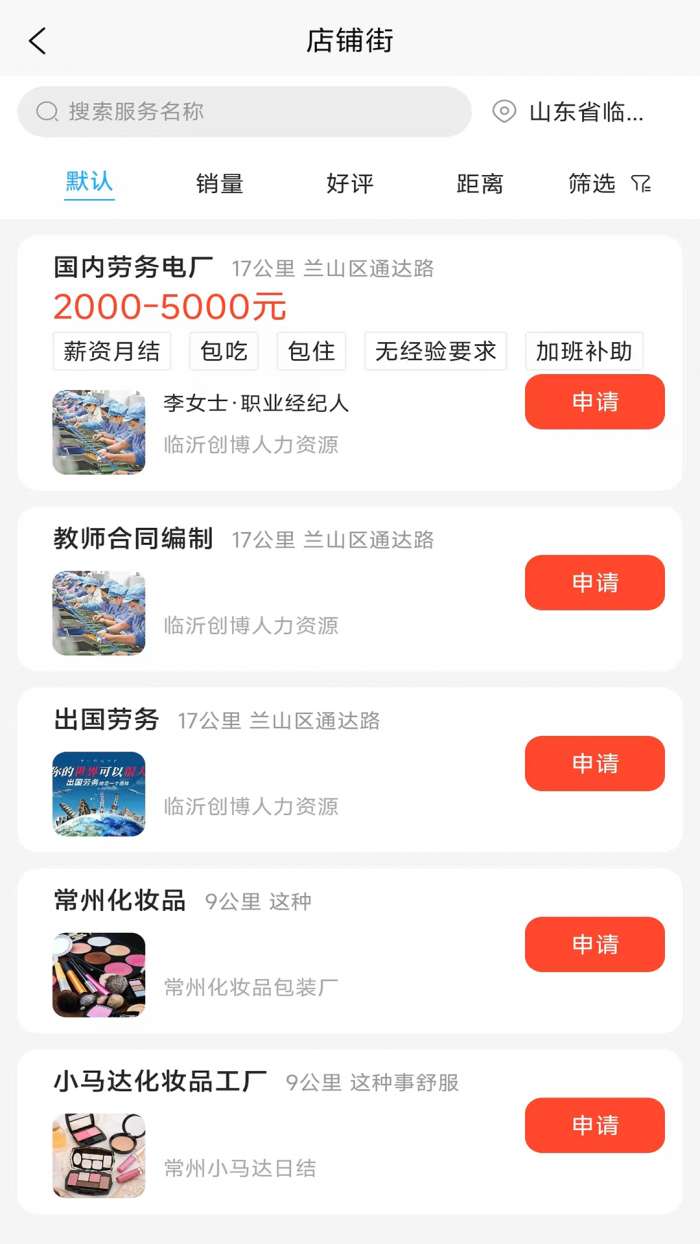Viewport: 700px width, 1244px height.
Task: Open the 筛选 filter options
Action: (x=609, y=184)
